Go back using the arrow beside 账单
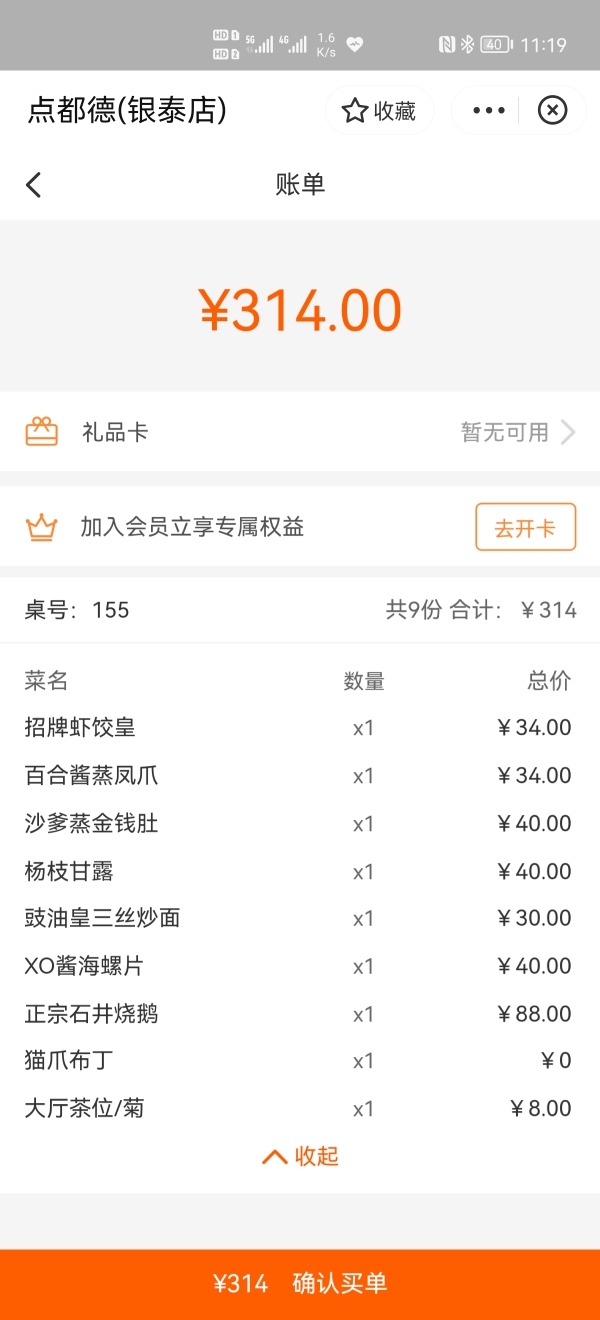Image resolution: width=600 pixels, height=1320 pixels. pyautogui.click(x=34, y=185)
